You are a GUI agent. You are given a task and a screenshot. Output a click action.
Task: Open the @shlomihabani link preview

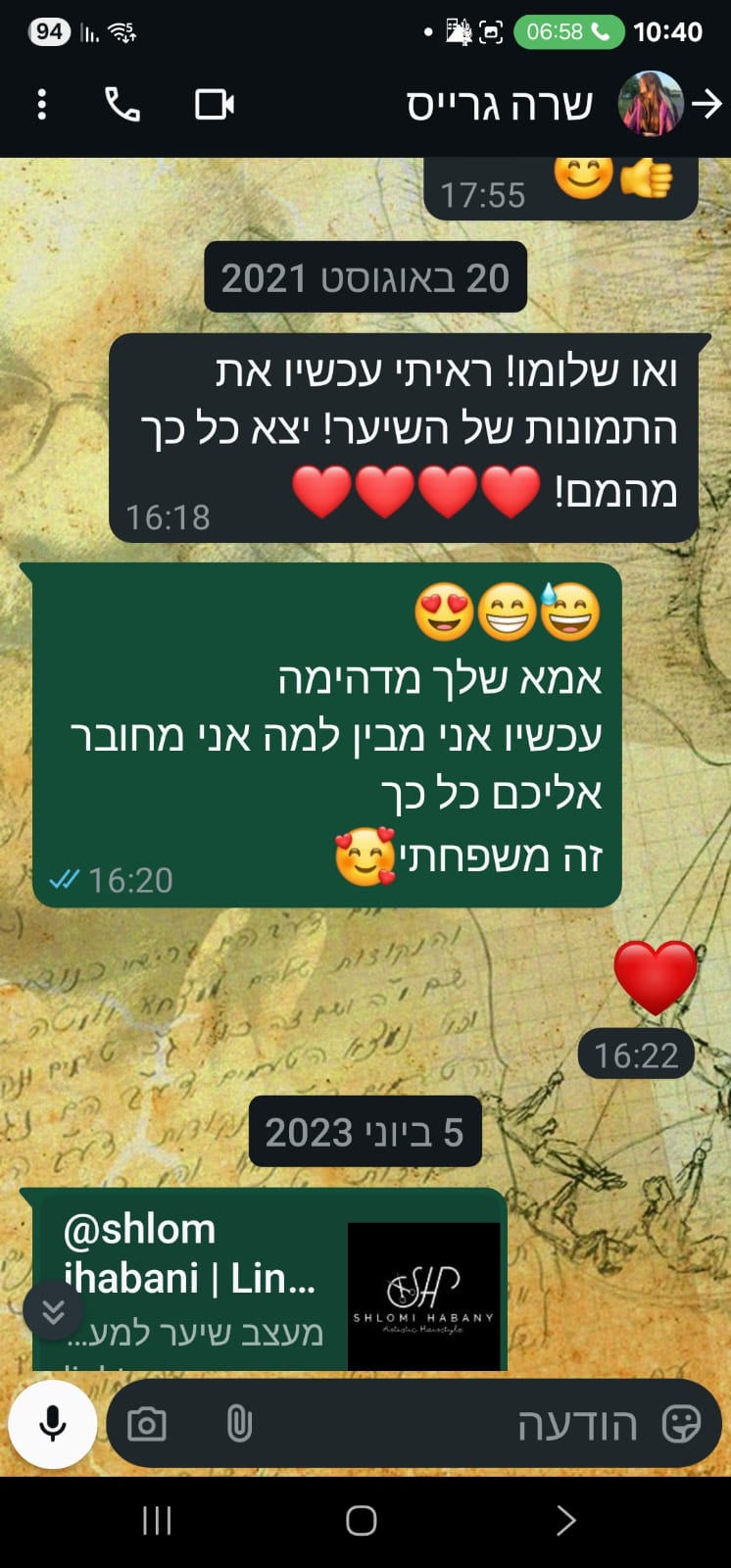(x=269, y=1279)
